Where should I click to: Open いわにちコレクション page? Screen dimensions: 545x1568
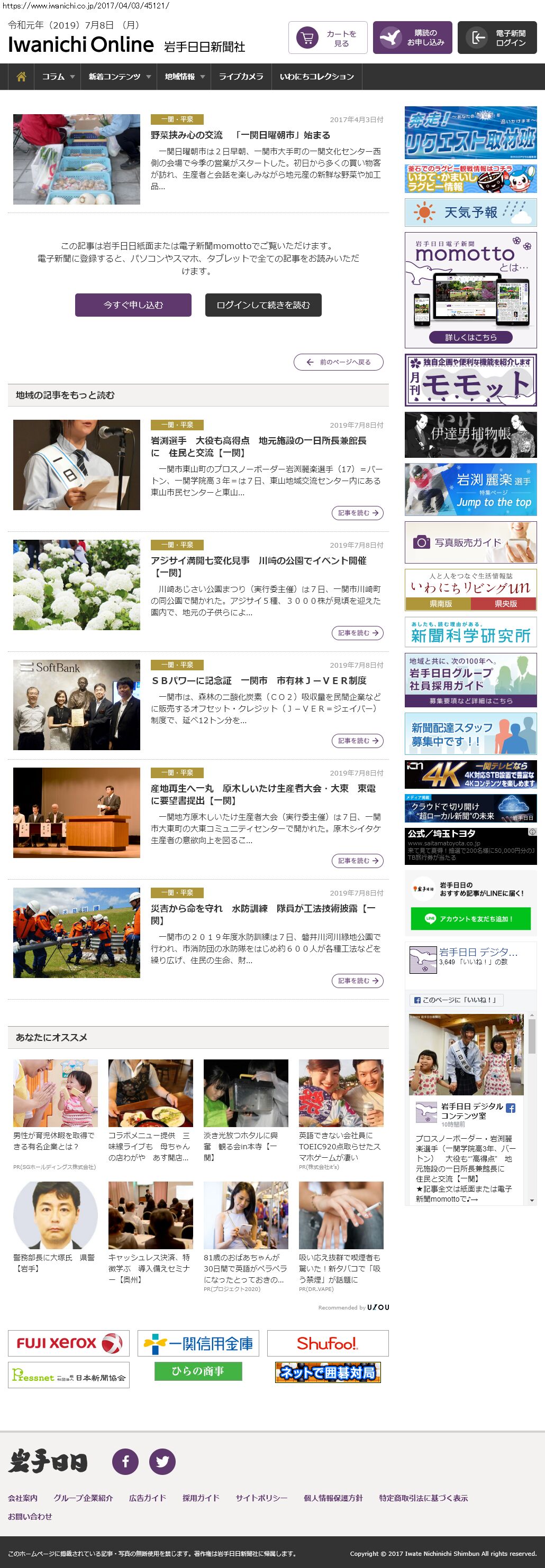pos(316,77)
